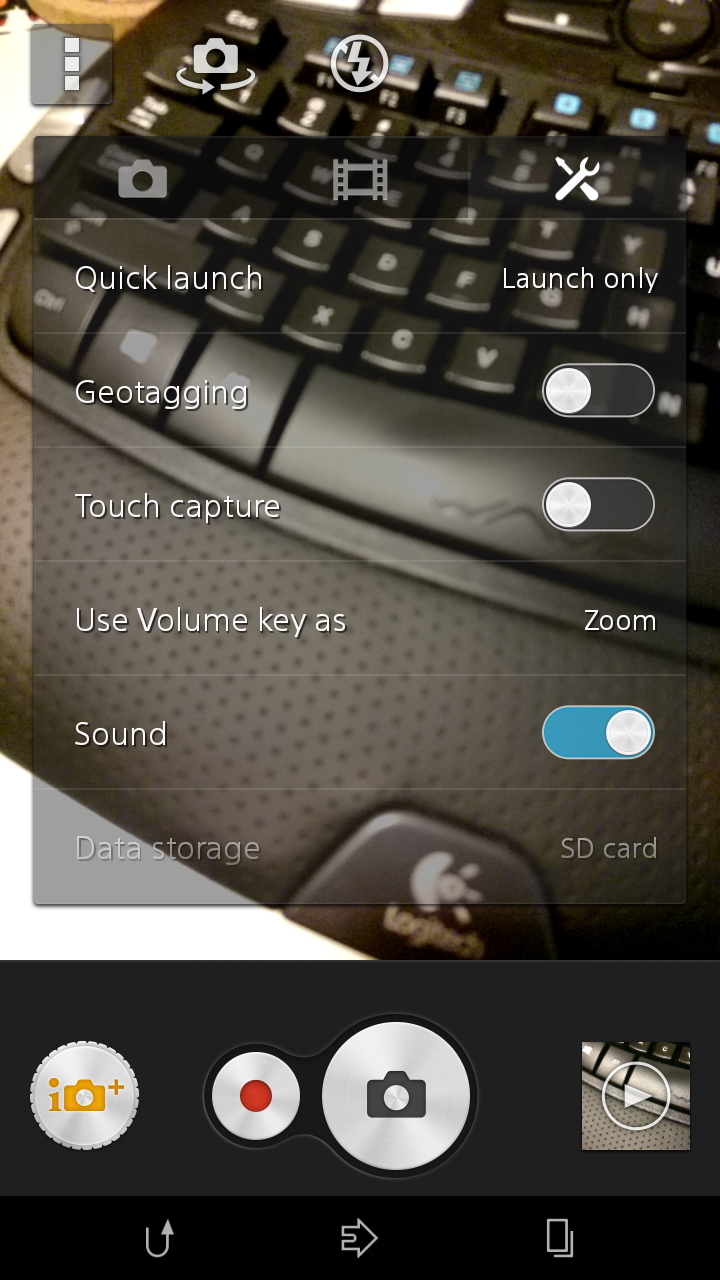Viewport: 720px width, 1280px height.
Task: Enable Geotagging
Action: pyautogui.click(x=598, y=391)
